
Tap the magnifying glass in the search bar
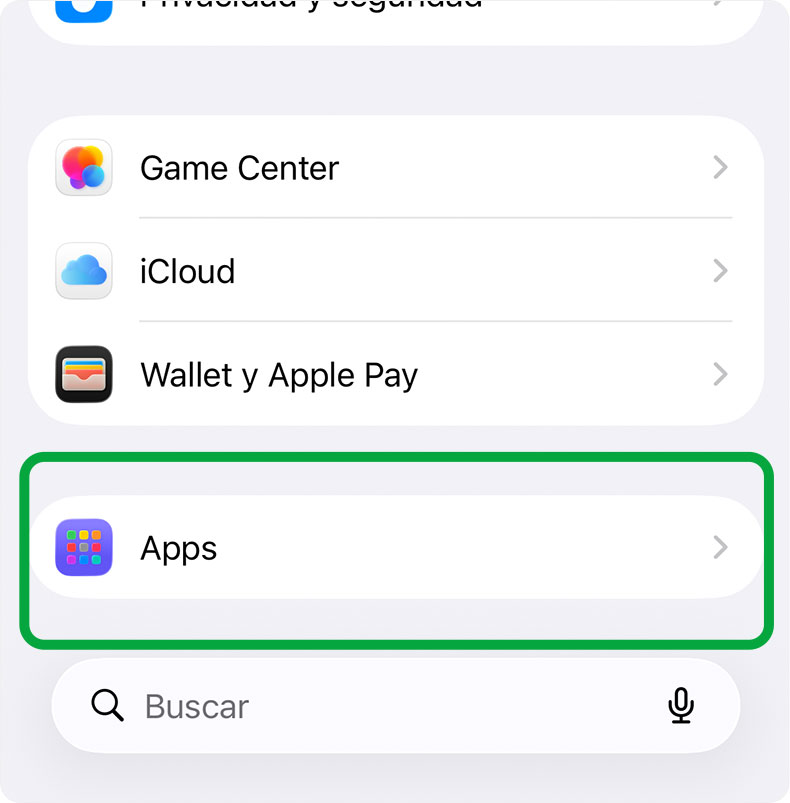107,706
